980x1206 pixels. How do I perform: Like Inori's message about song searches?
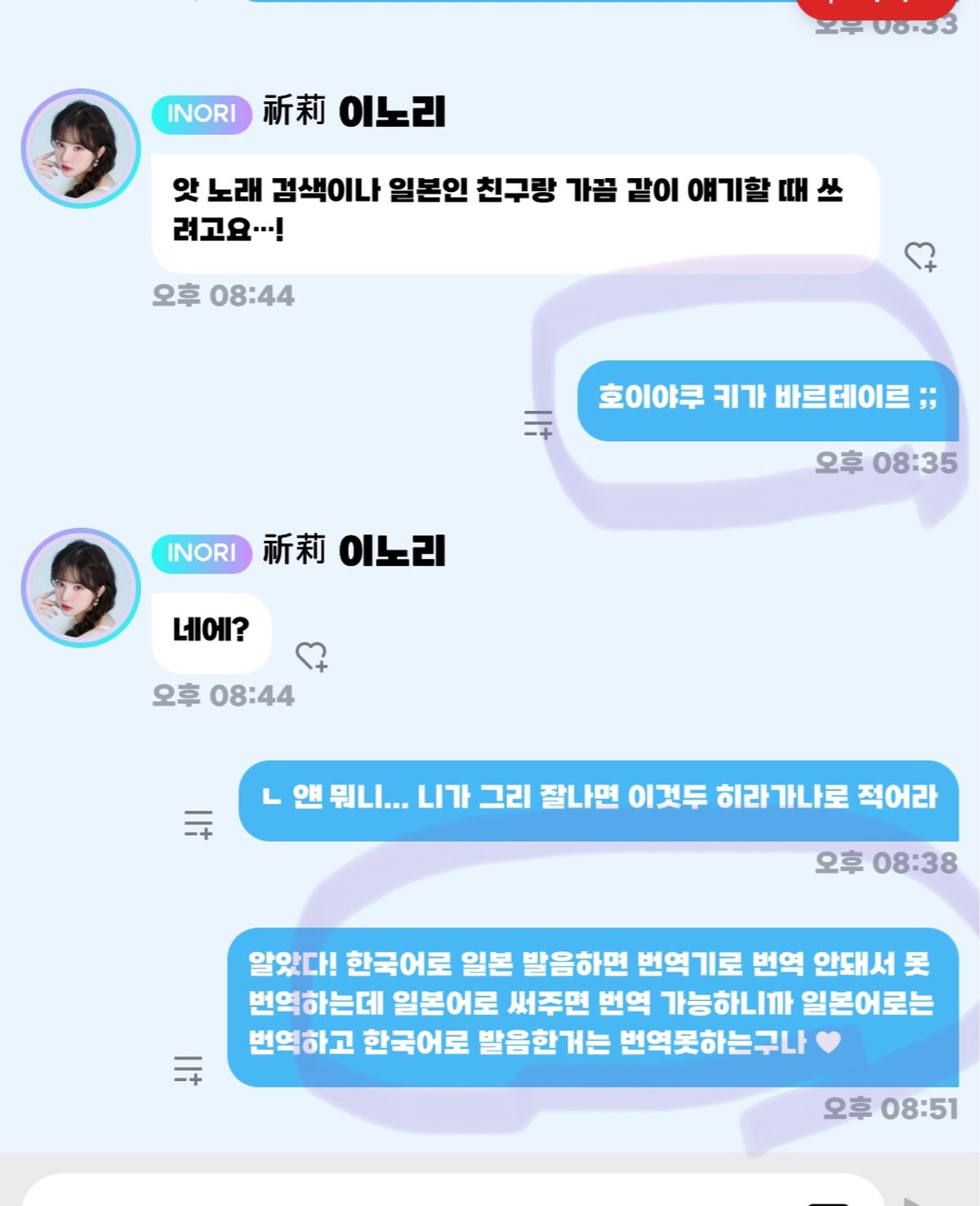pos(920,257)
